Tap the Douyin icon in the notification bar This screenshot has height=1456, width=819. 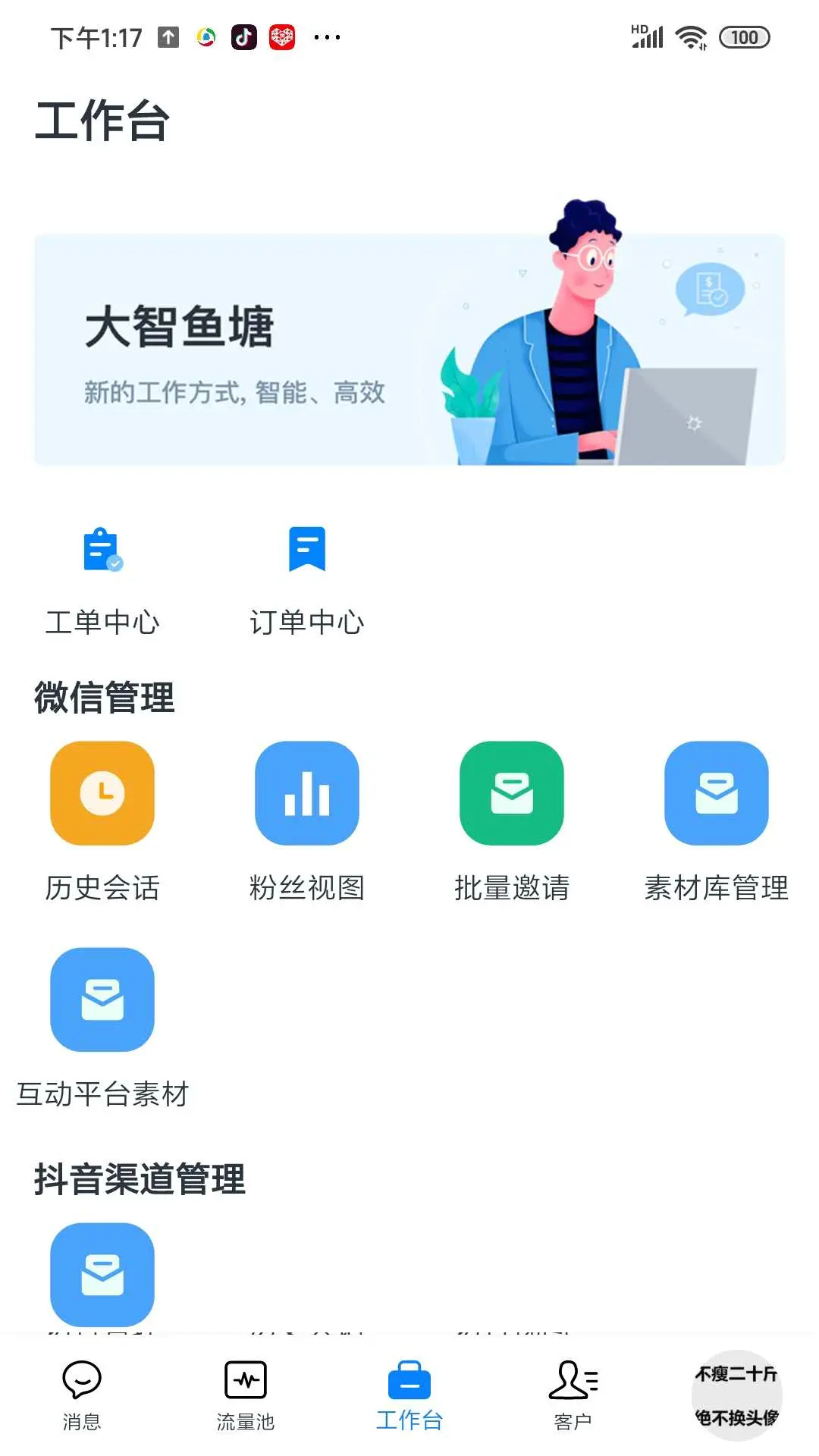[241, 36]
